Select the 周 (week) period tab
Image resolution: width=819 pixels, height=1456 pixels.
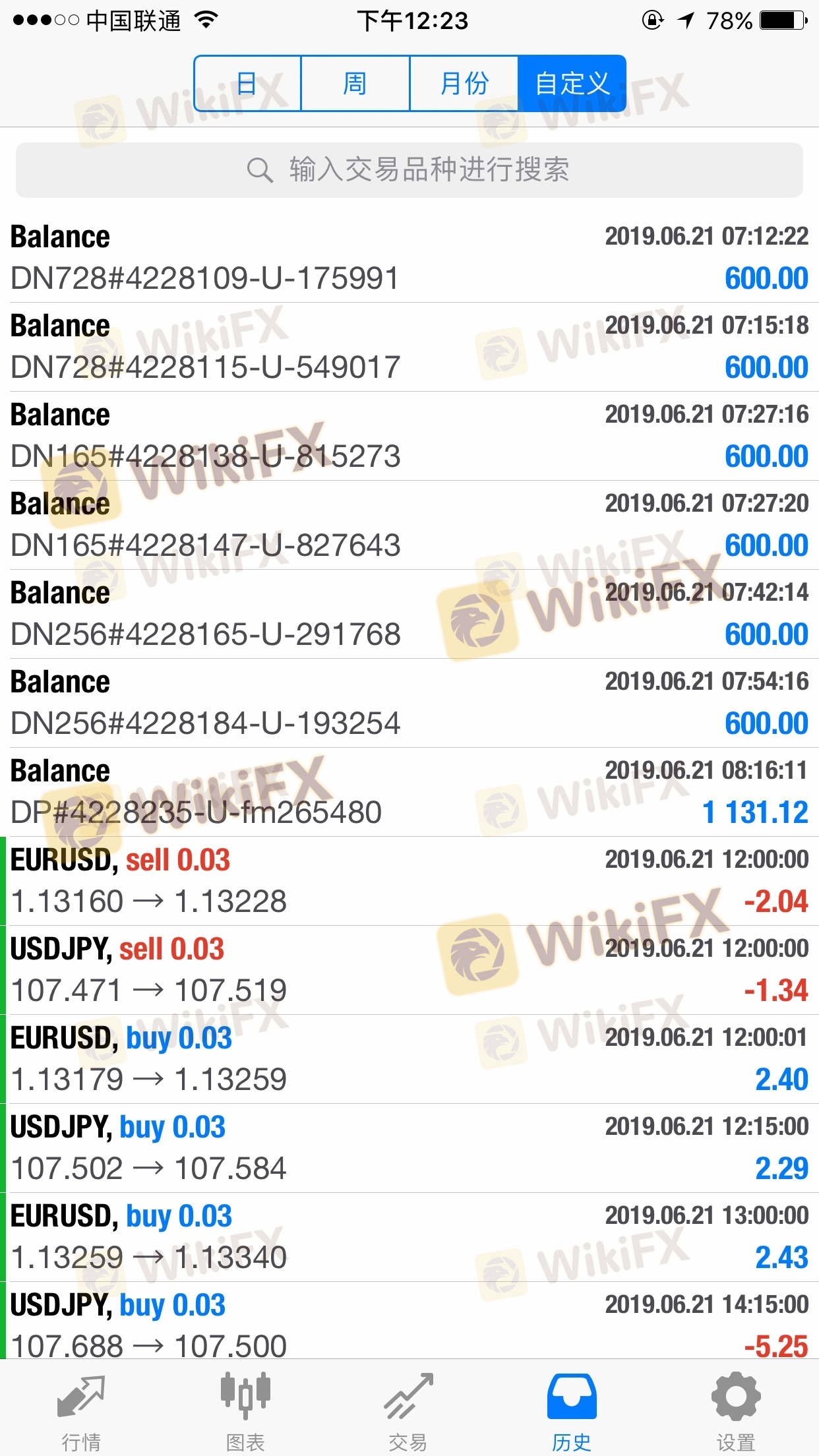tap(355, 84)
